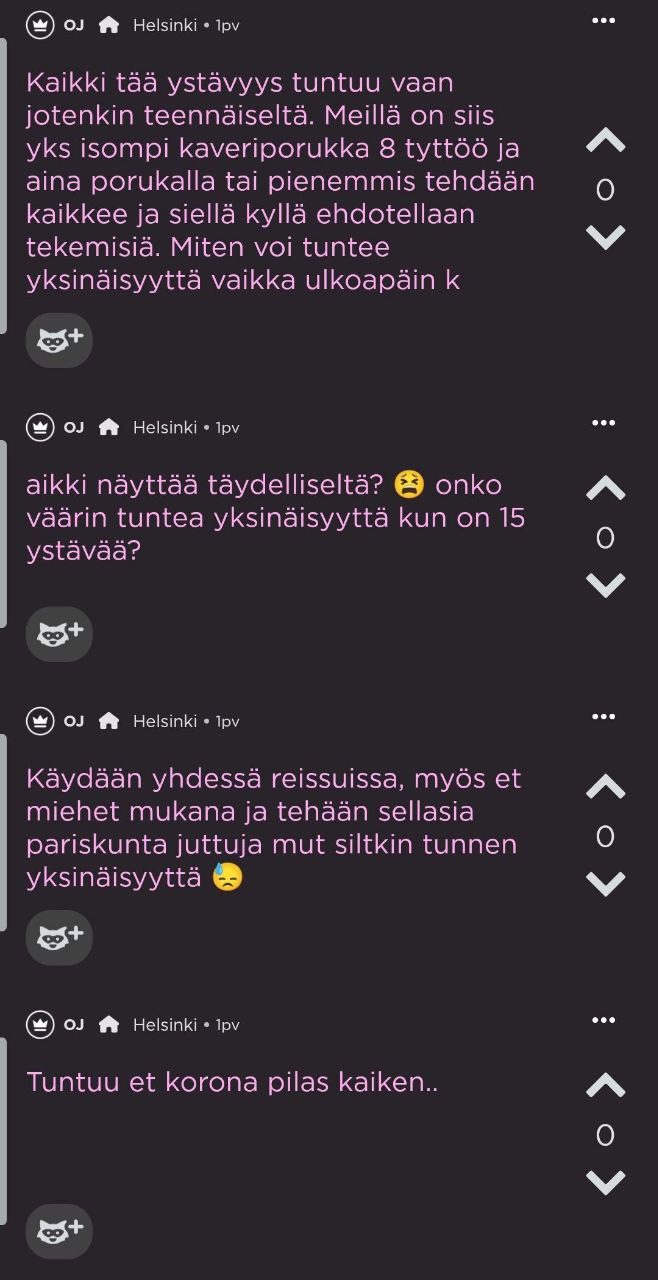The image size is (658, 1280).
Task: Open overflow menu on 'aikki näyttää täydelliseltä' post
Action: pyautogui.click(x=603, y=423)
